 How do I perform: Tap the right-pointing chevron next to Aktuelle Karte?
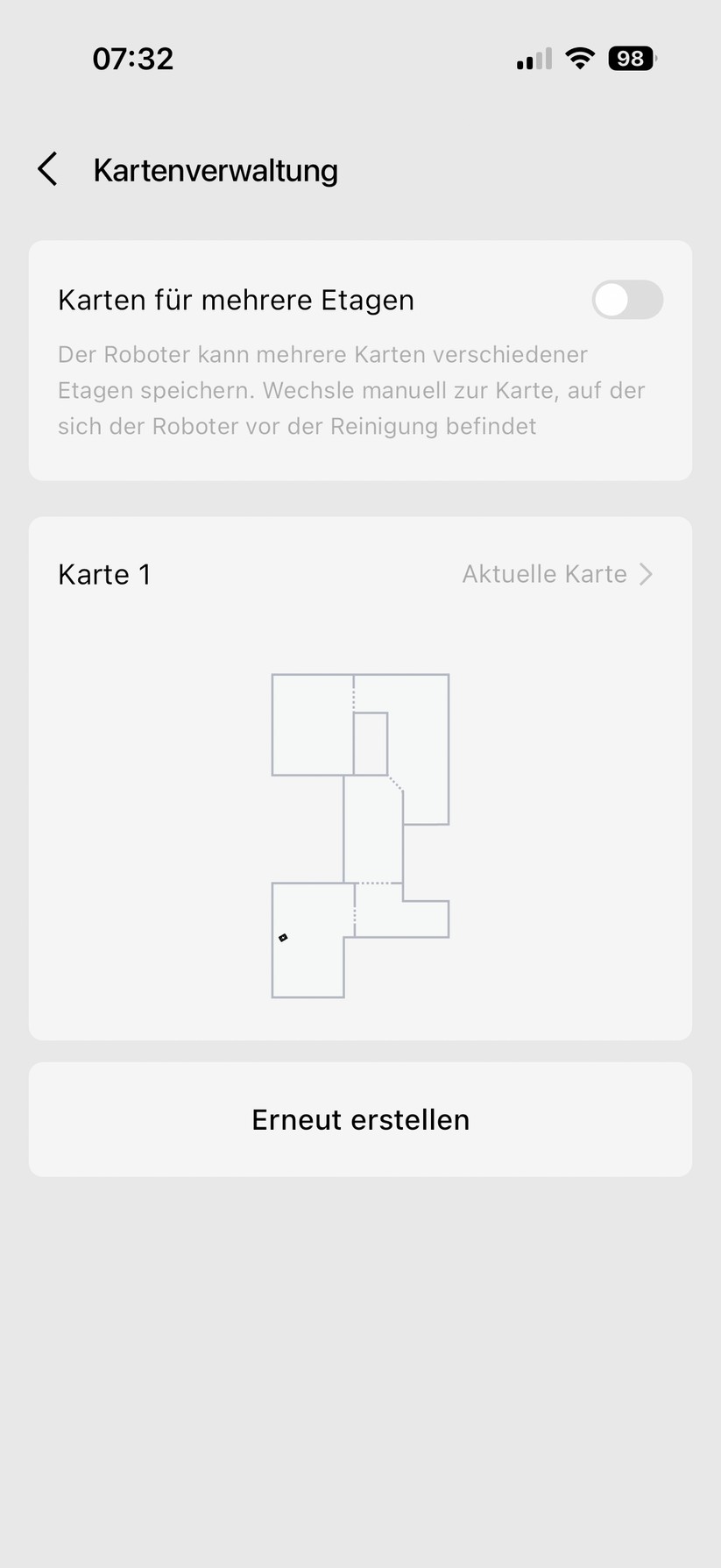coord(647,573)
